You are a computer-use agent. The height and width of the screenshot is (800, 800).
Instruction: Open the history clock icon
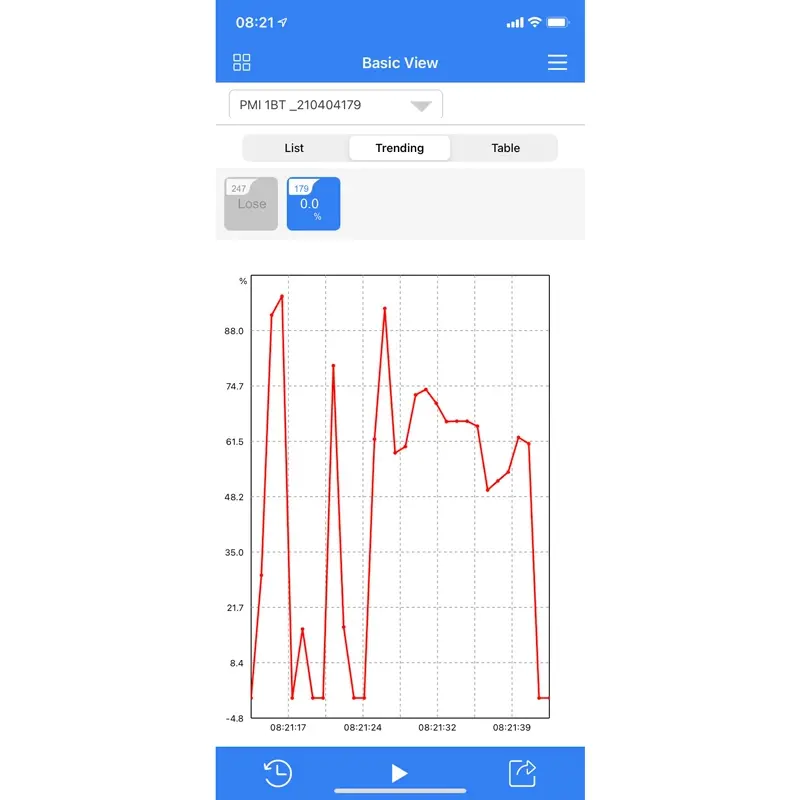278,773
